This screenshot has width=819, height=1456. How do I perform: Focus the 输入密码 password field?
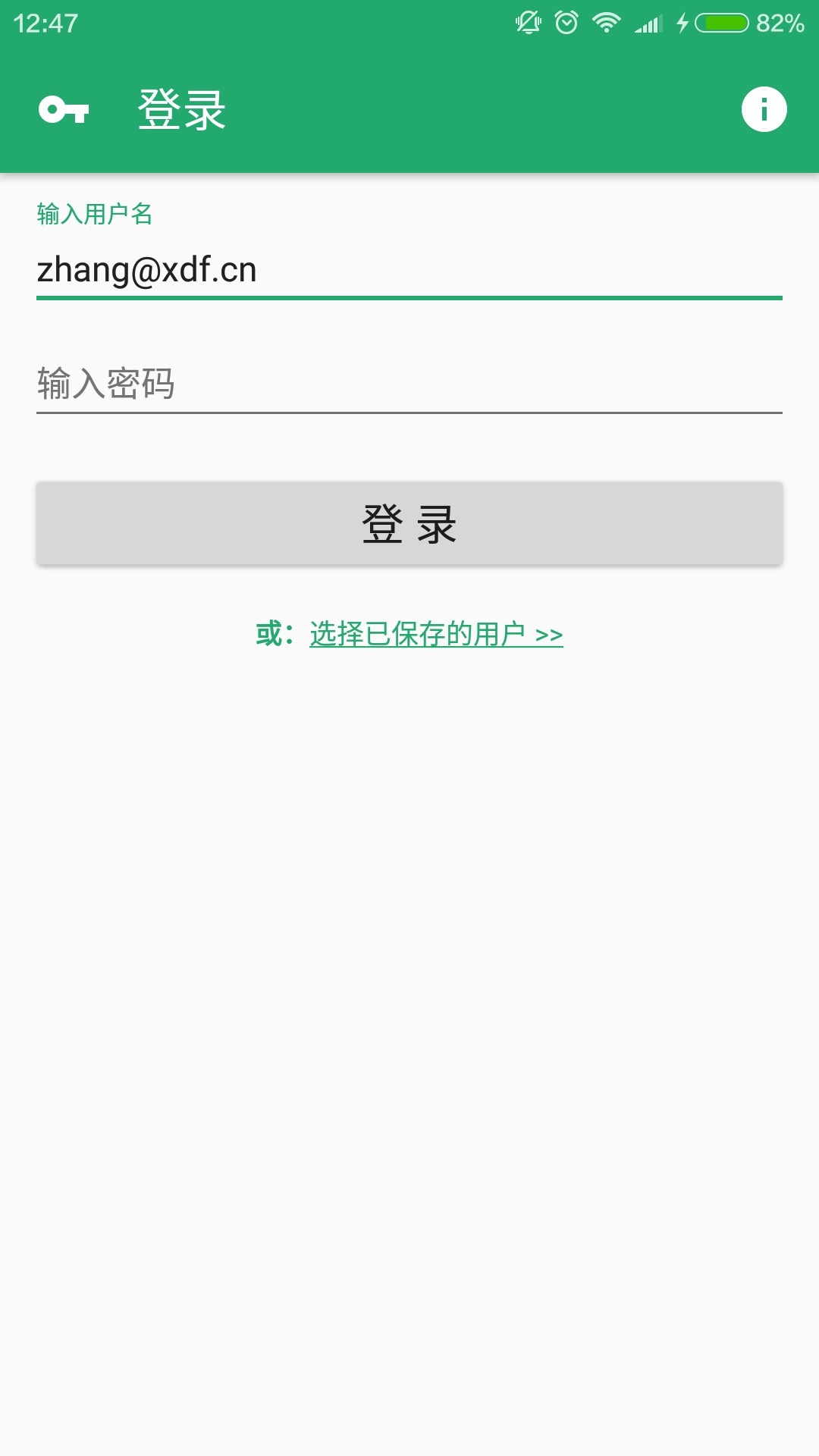pos(409,384)
